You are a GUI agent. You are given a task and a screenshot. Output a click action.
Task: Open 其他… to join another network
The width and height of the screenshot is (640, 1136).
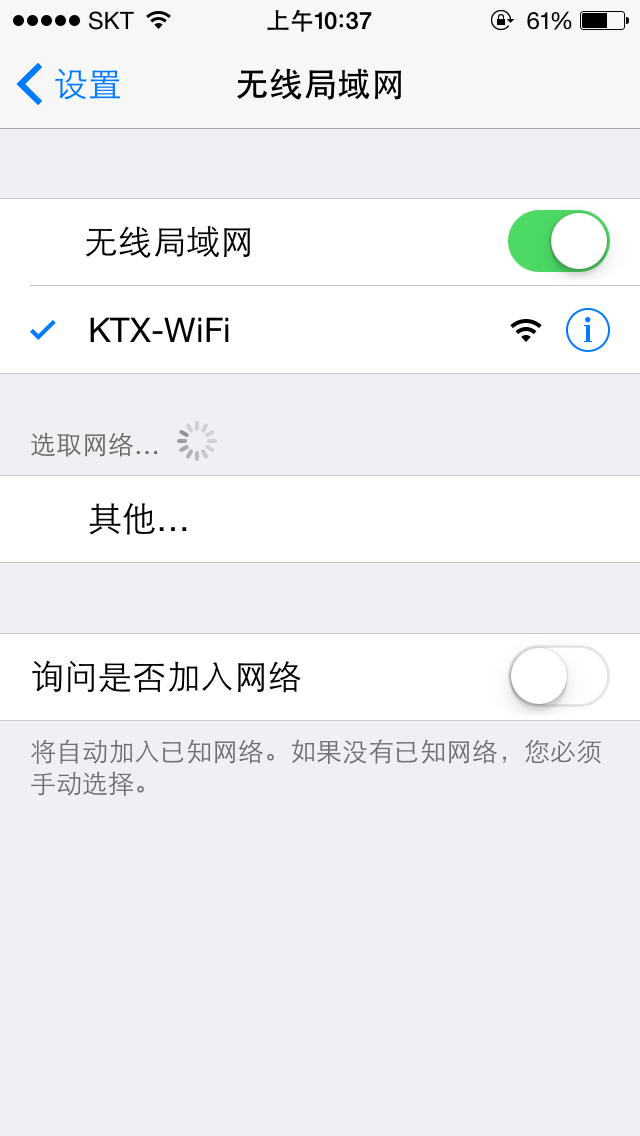[x=320, y=519]
